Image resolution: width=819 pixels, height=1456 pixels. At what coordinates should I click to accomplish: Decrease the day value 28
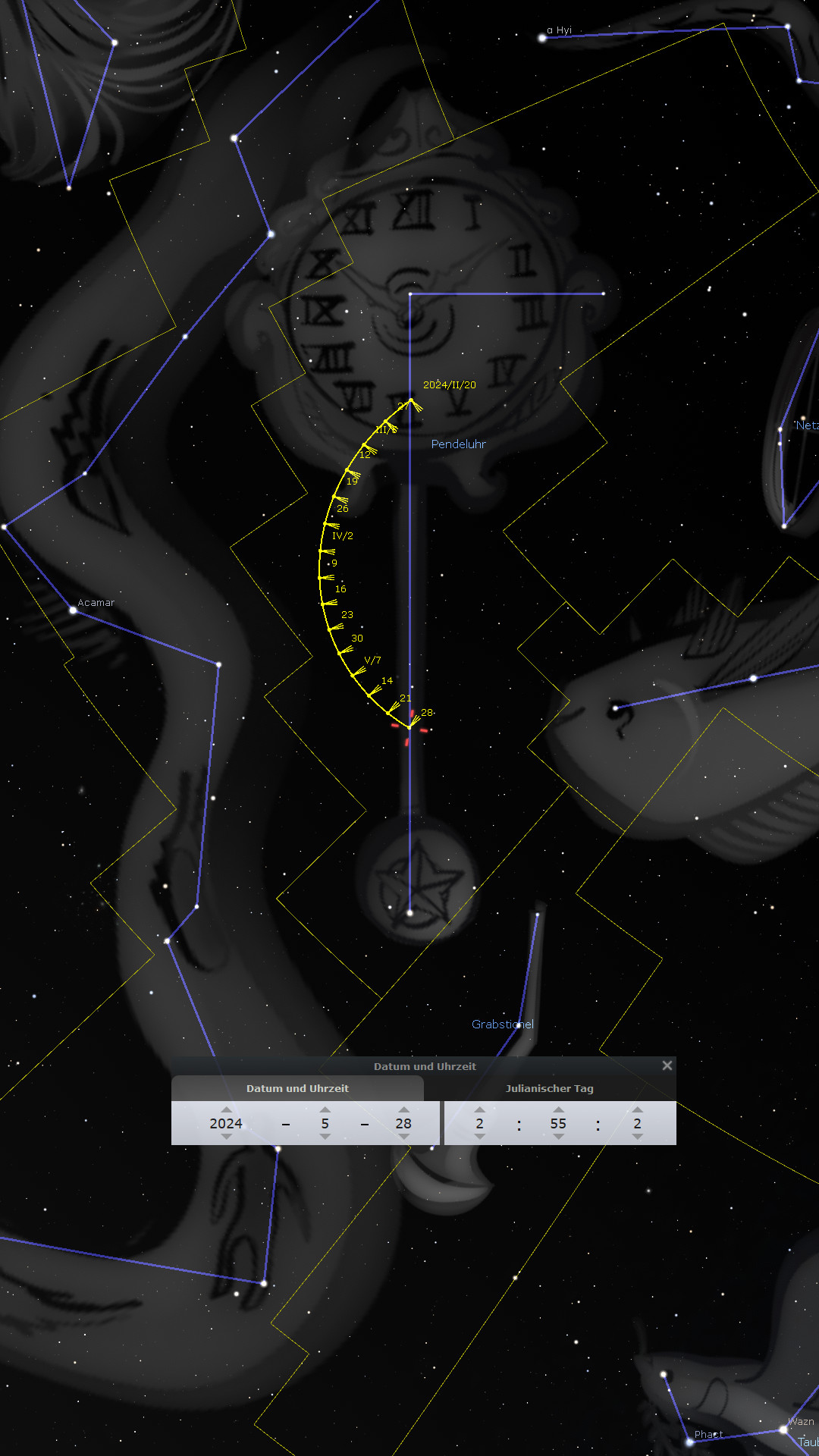(403, 1137)
